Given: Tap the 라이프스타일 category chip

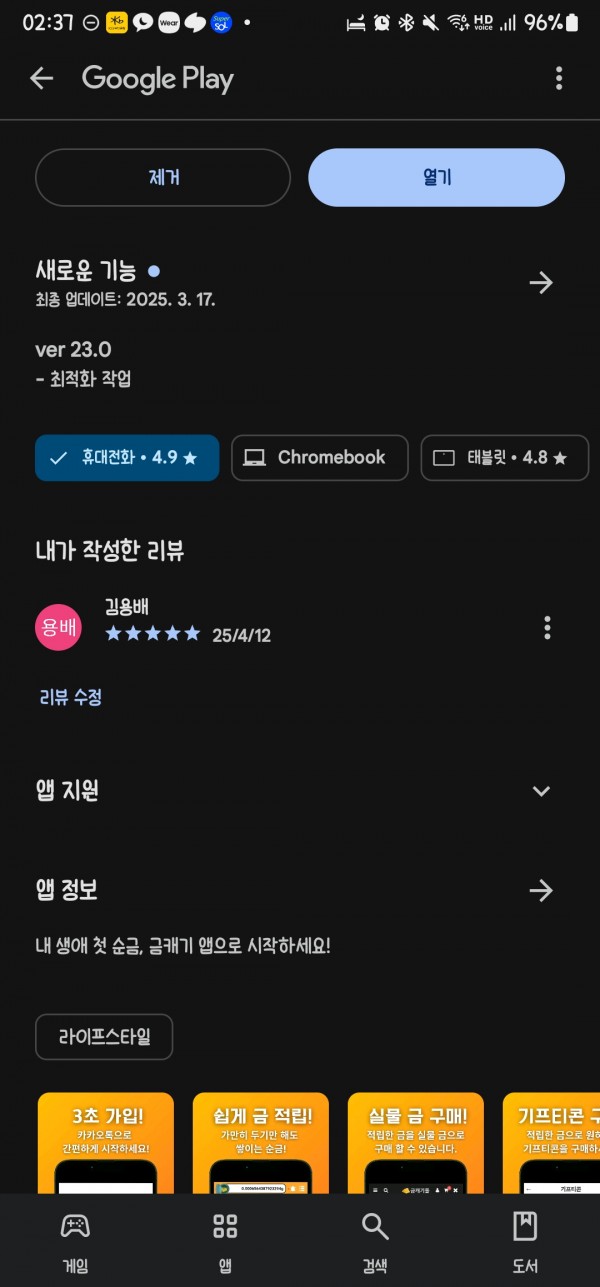Looking at the screenshot, I should click(x=104, y=1037).
